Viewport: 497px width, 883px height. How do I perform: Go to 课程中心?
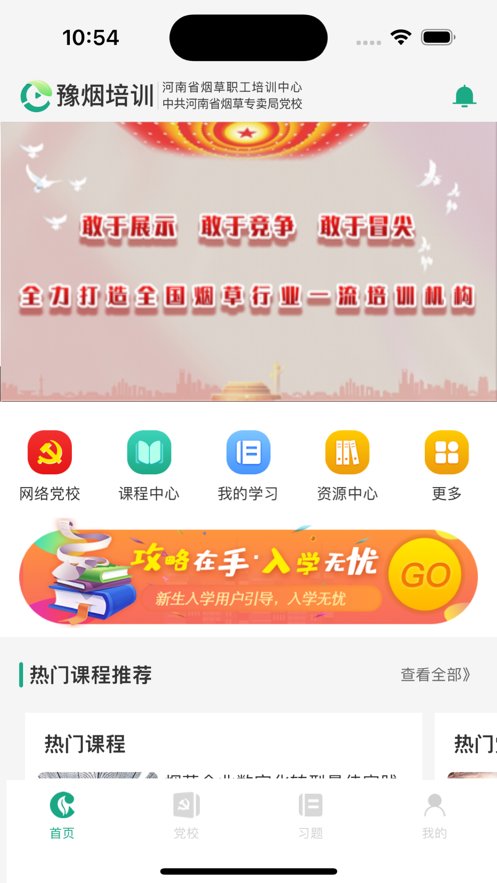pos(149,466)
